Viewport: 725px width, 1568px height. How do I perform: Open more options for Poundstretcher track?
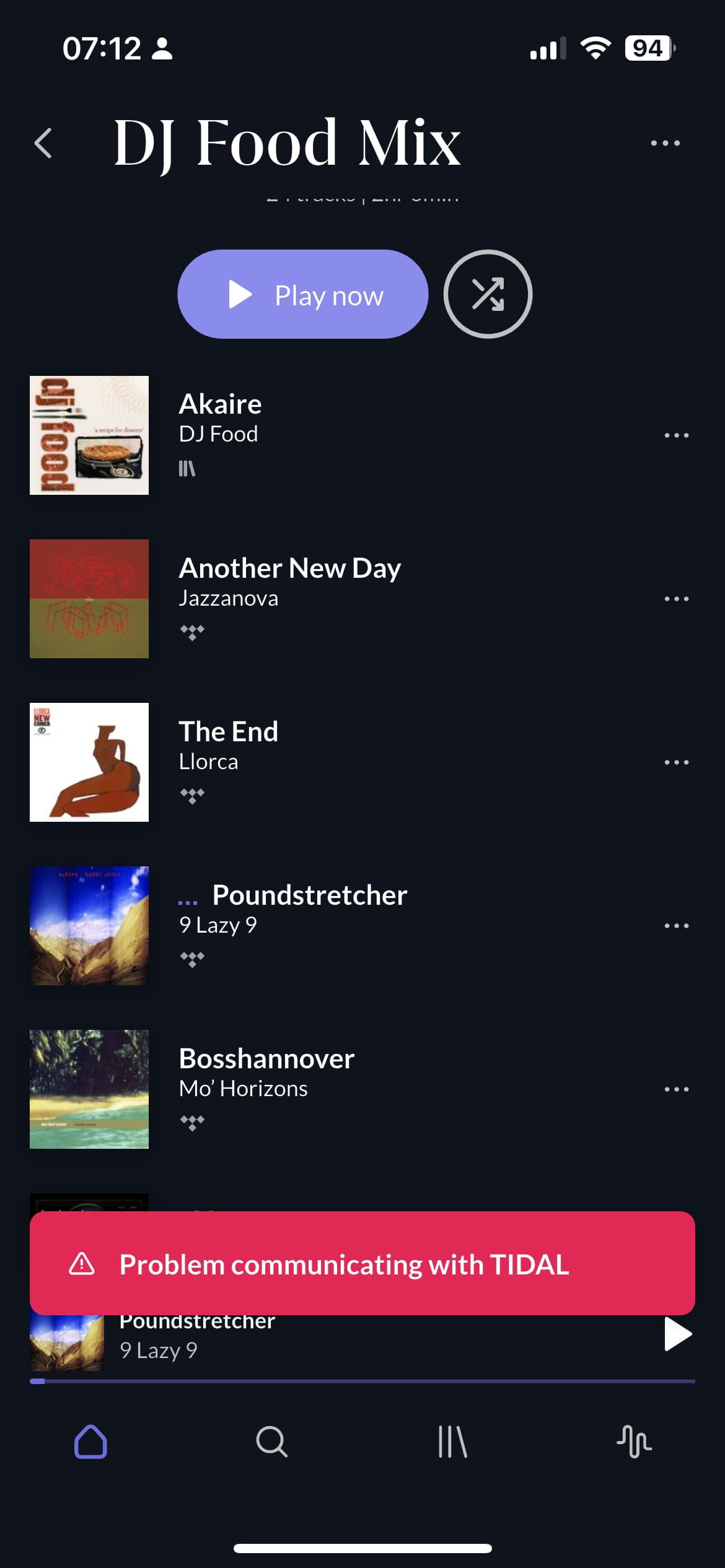[x=676, y=926]
